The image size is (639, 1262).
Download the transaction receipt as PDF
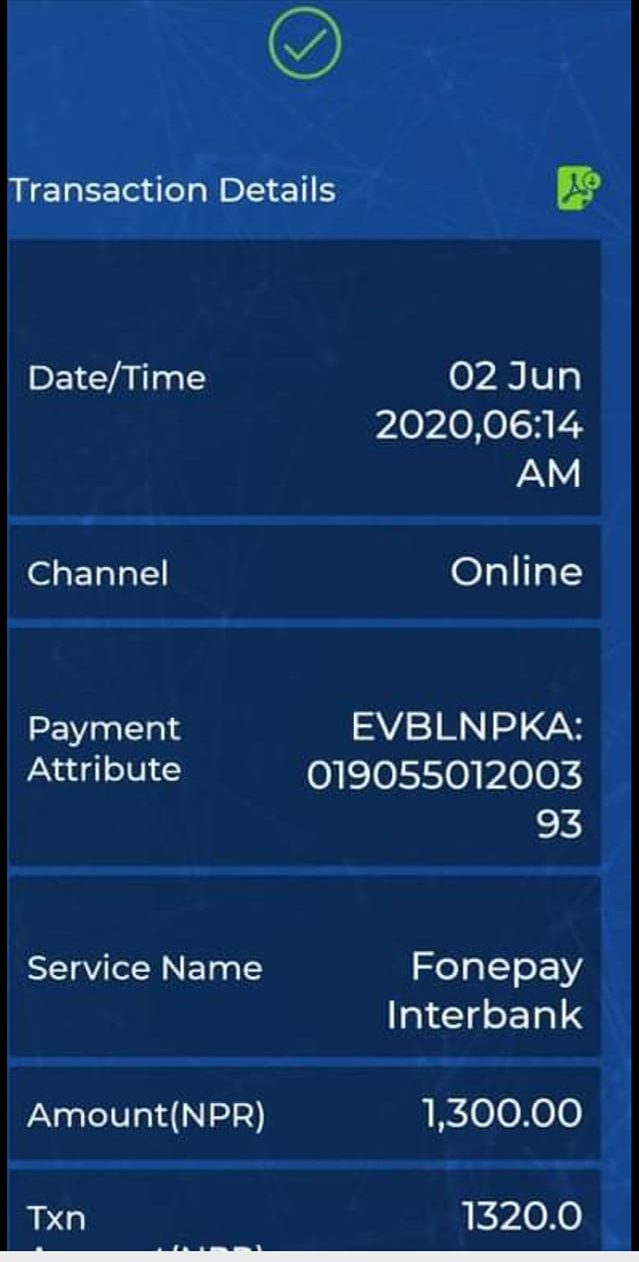pyautogui.click(x=578, y=188)
